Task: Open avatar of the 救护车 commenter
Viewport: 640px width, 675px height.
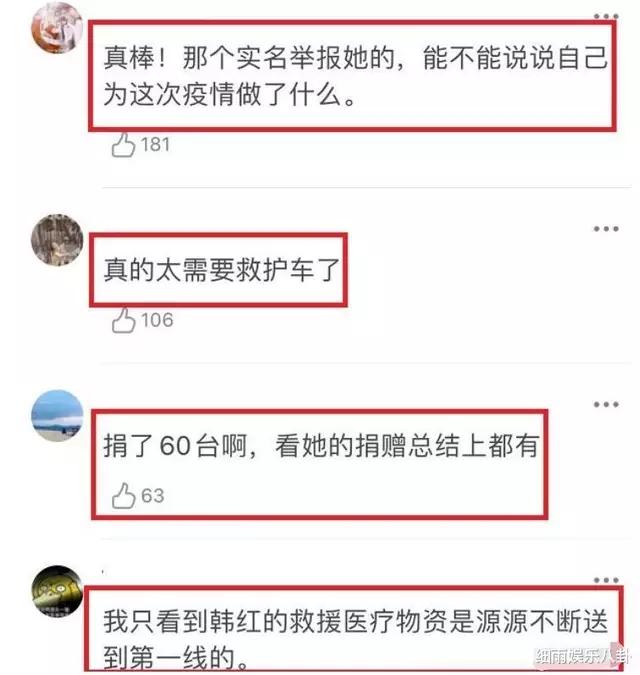Action: (x=58, y=240)
